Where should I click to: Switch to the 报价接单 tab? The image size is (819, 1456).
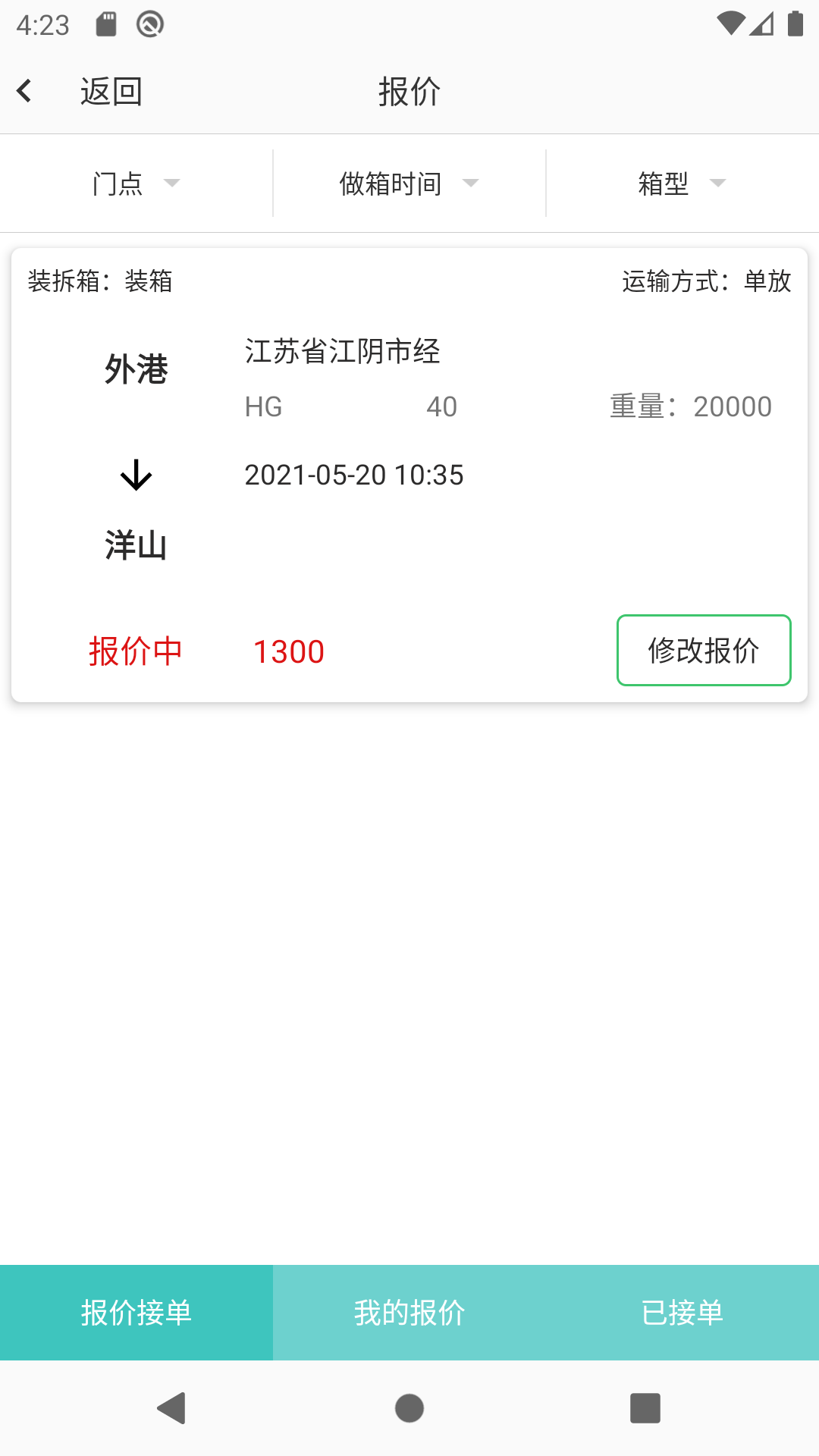pyautogui.click(x=136, y=1313)
